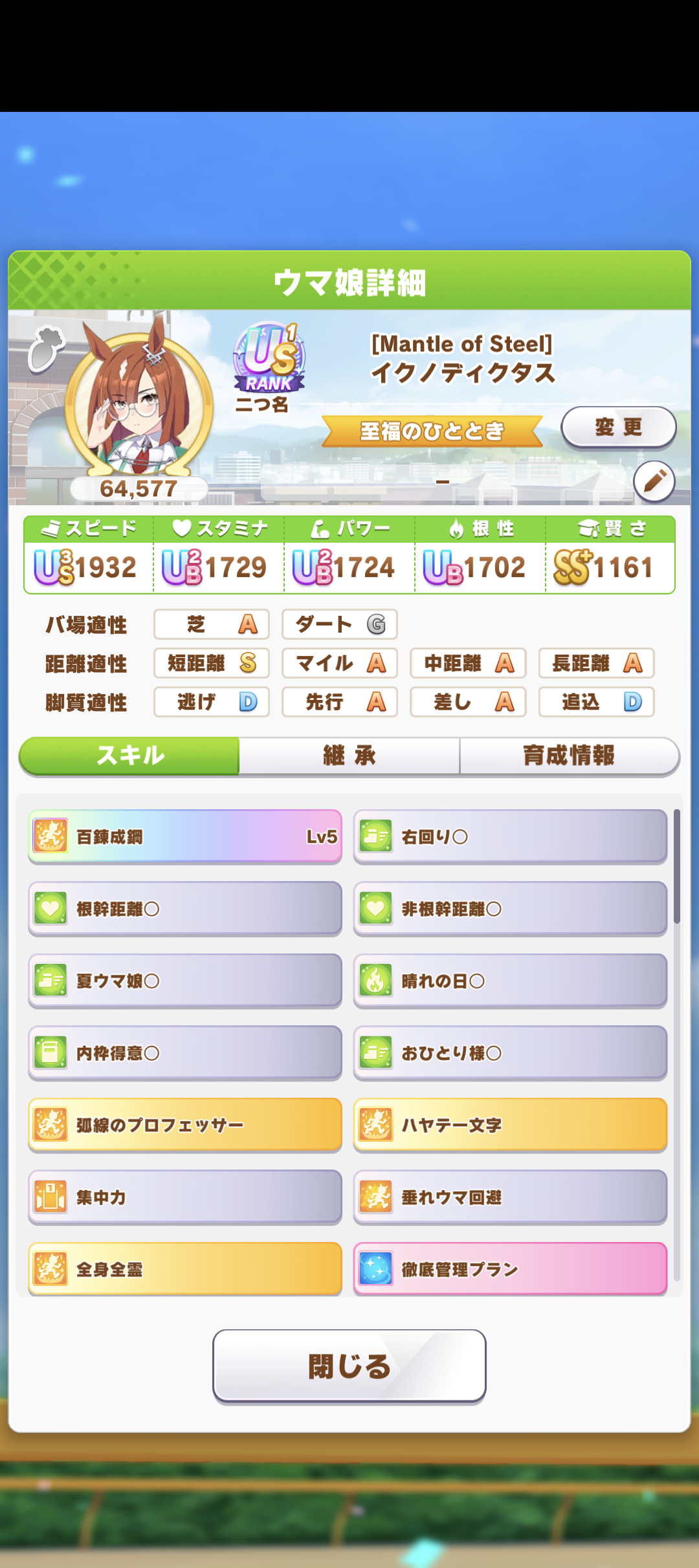
Task: Tap the 夏ウマ娘○ skill
Action: 185,981
